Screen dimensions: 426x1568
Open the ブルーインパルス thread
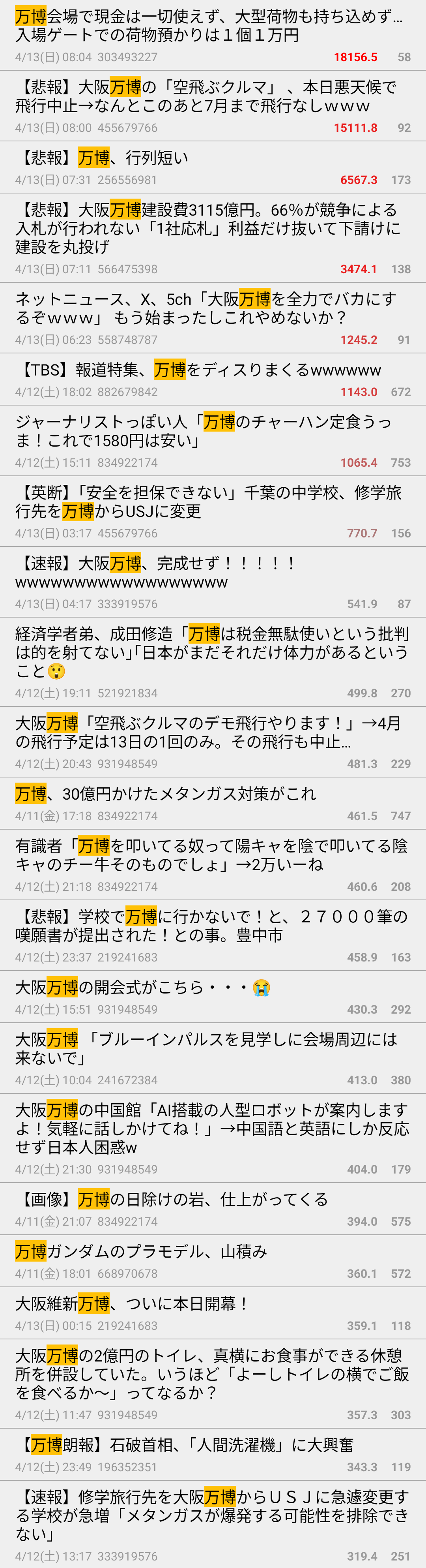tap(207, 1048)
